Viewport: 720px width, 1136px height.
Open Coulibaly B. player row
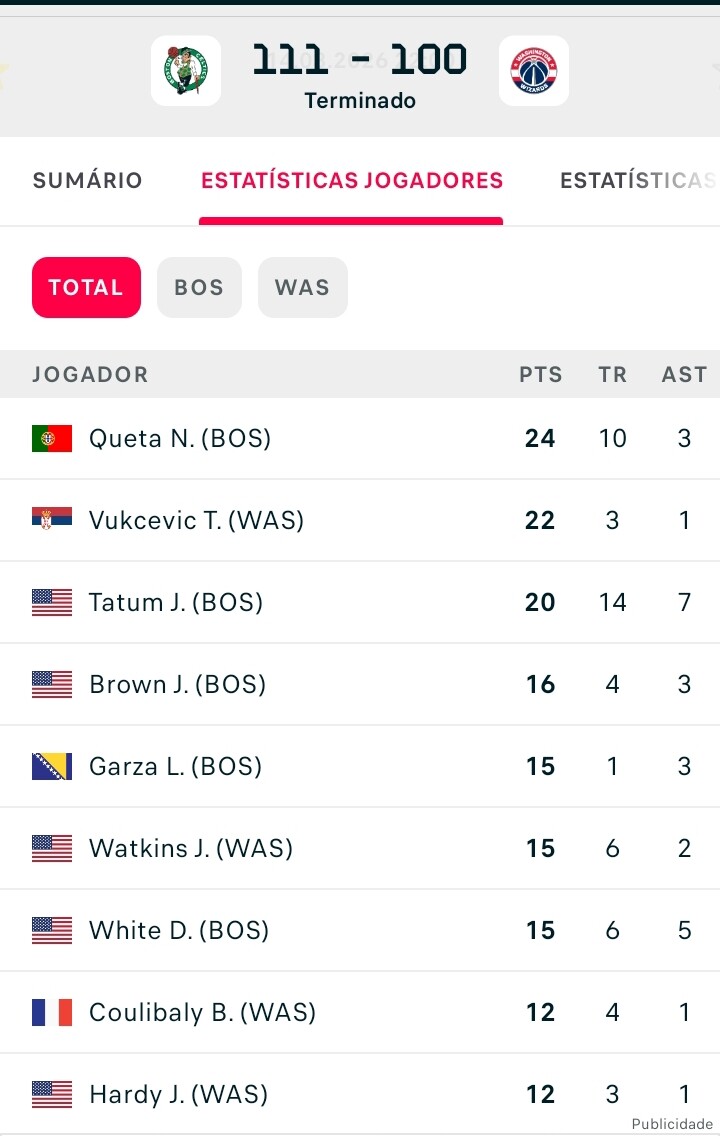pyautogui.click(x=202, y=1013)
